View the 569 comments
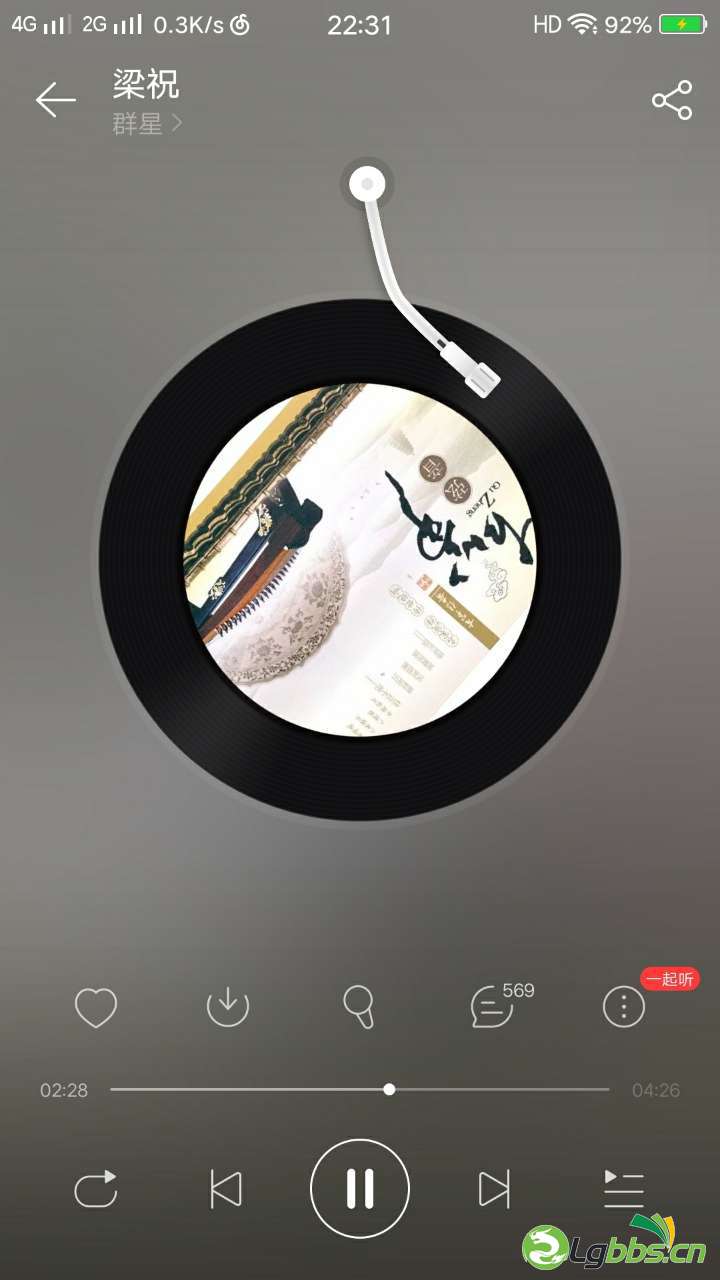720x1280 pixels. [x=494, y=1007]
